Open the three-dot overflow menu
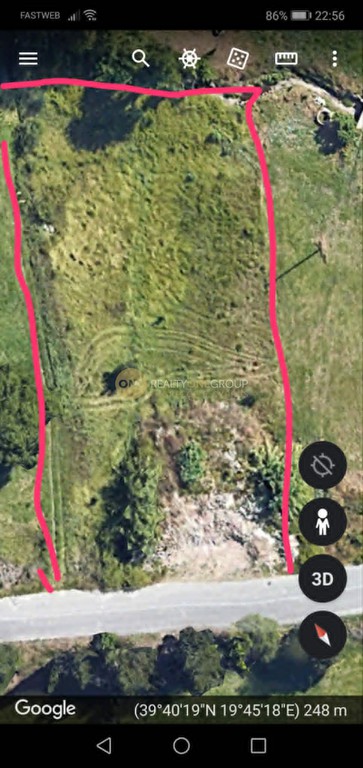 pos(335,59)
